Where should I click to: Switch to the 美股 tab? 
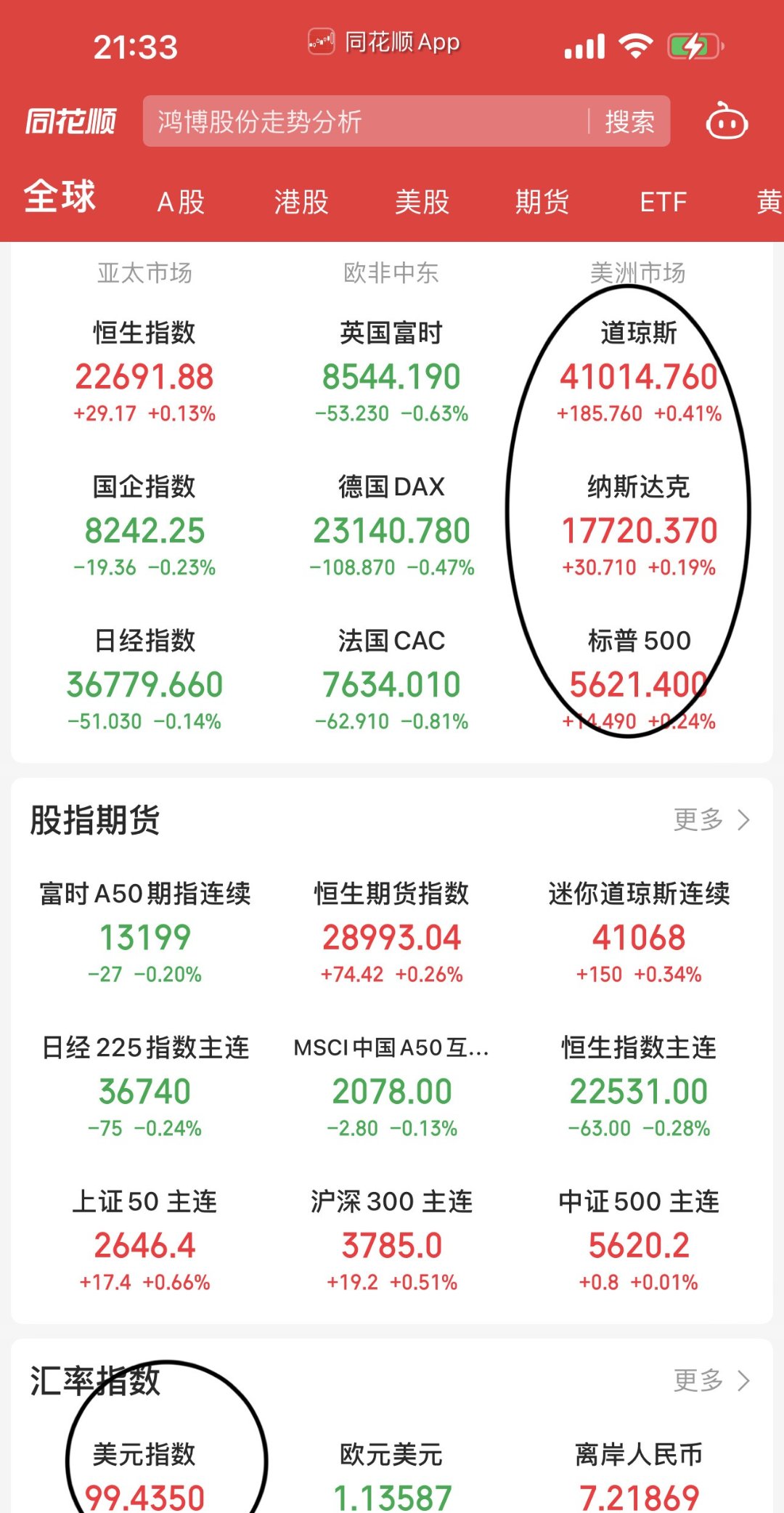coord(423,200)
